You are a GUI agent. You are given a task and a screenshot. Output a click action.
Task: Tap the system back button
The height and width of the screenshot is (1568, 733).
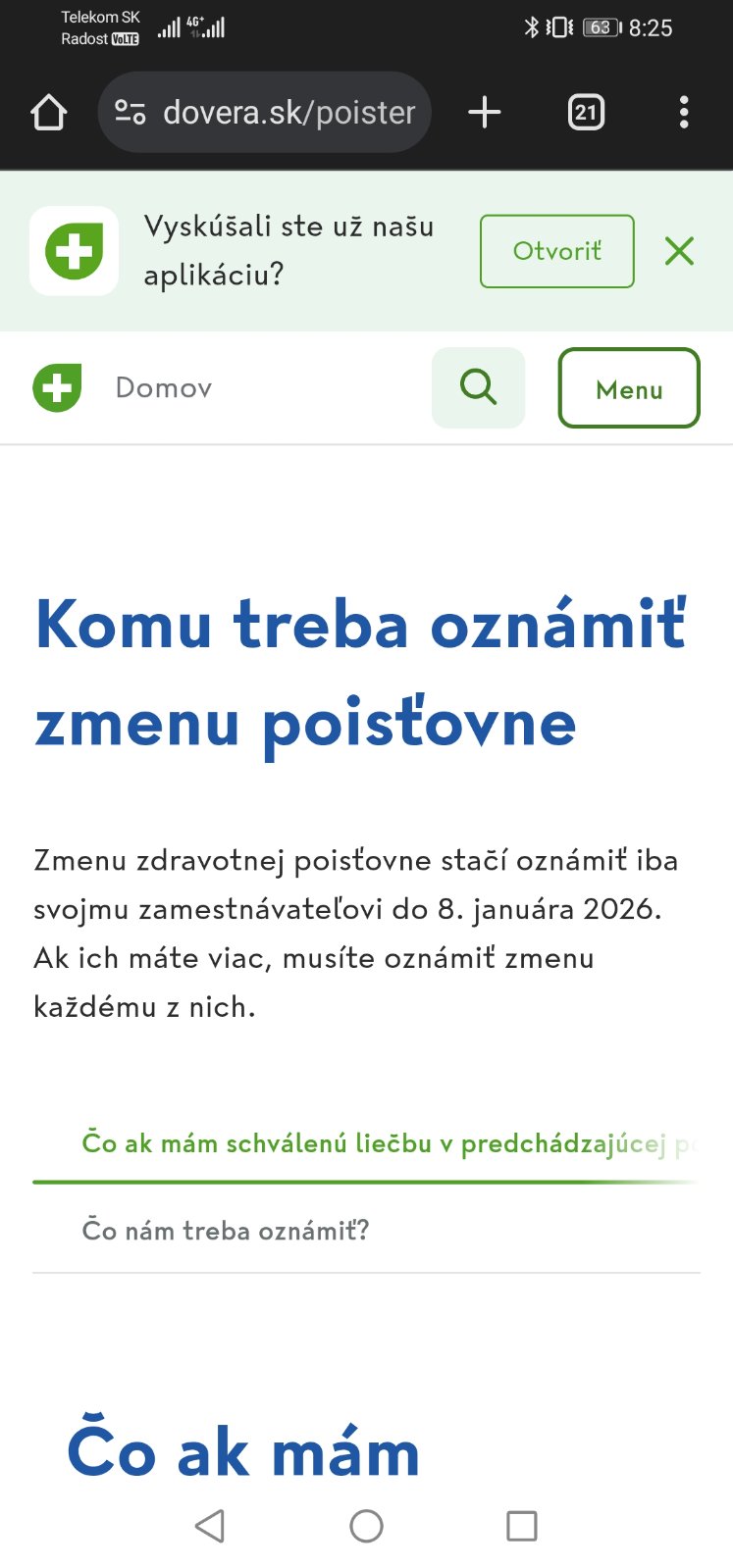click(210, 1526)
